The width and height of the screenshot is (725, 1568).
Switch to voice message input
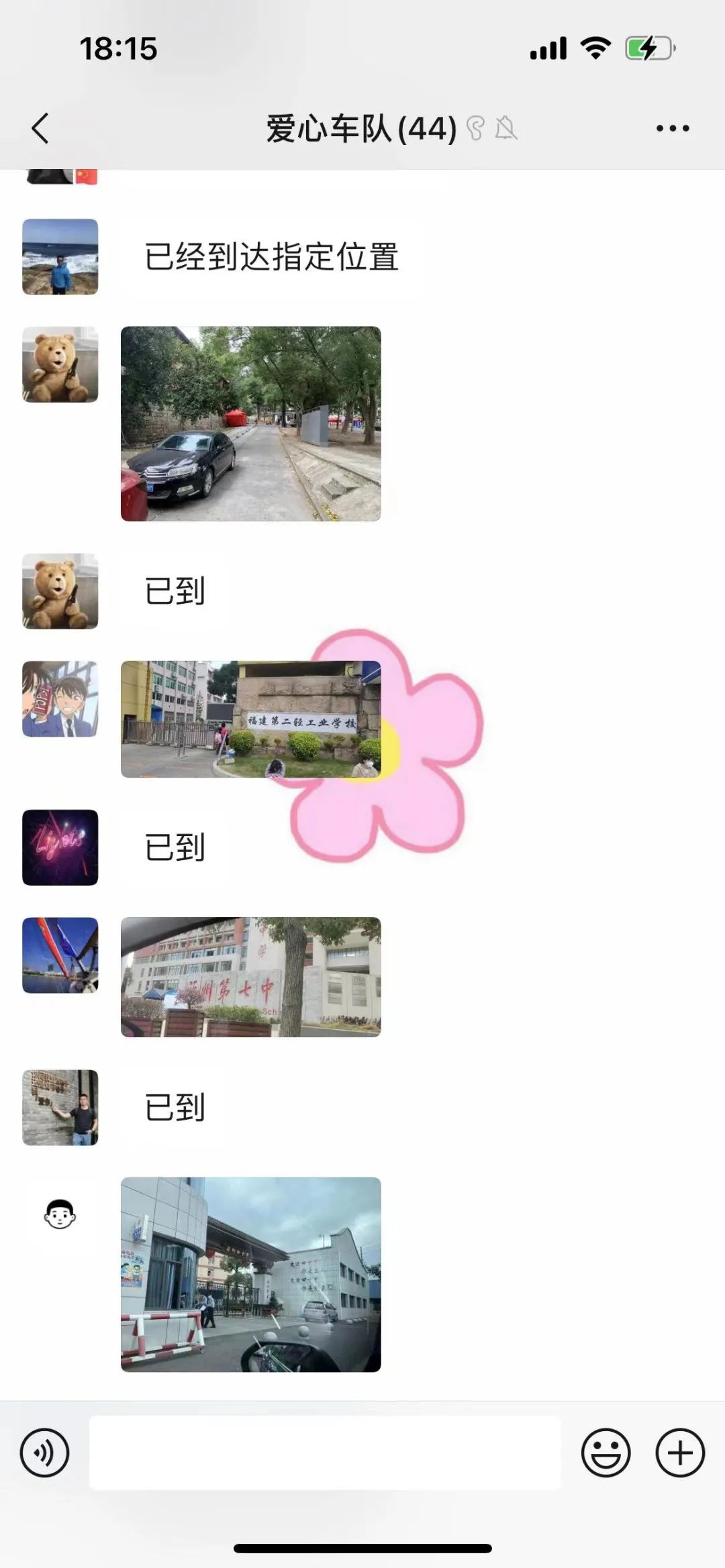tap(44, 1453)
